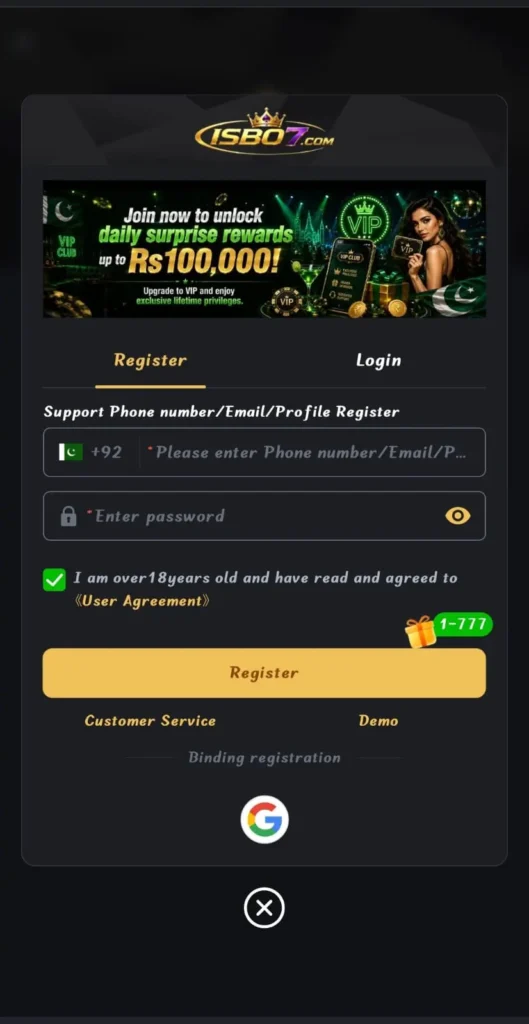Screen dimensions: 529x1024
Task: Switch to the Login tab
Action: (378, 360)
